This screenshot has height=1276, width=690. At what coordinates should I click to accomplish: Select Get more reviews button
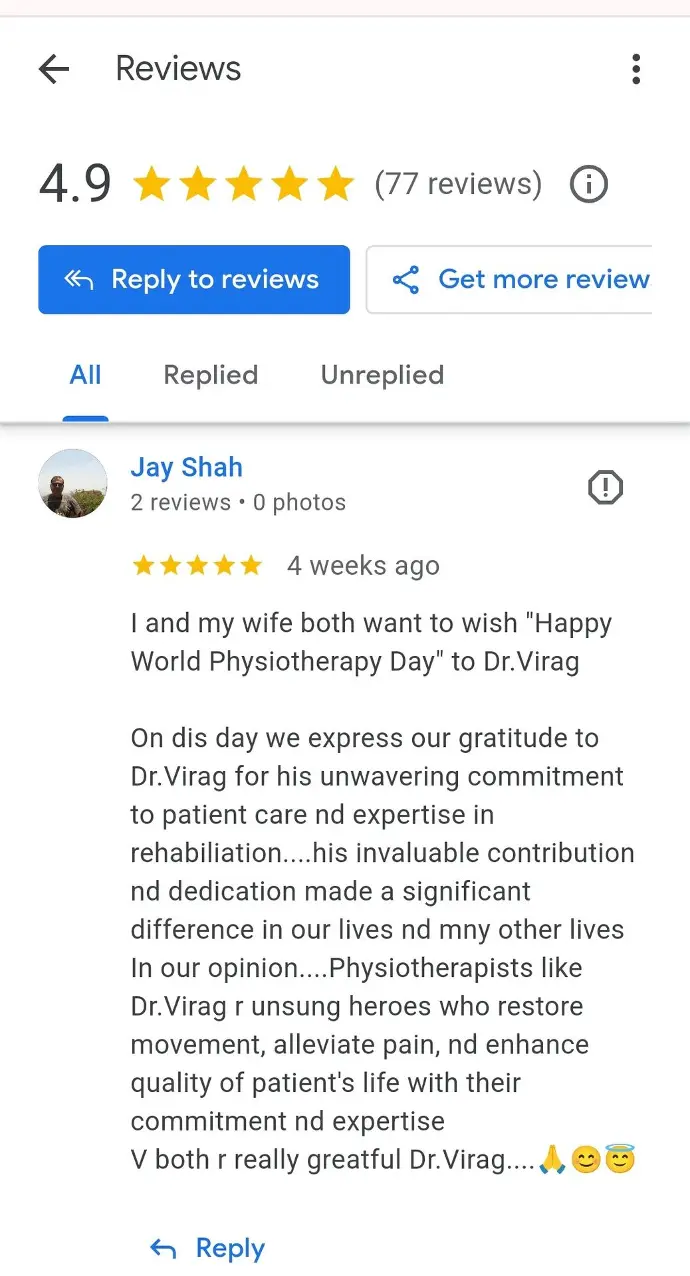pos(510,280)
